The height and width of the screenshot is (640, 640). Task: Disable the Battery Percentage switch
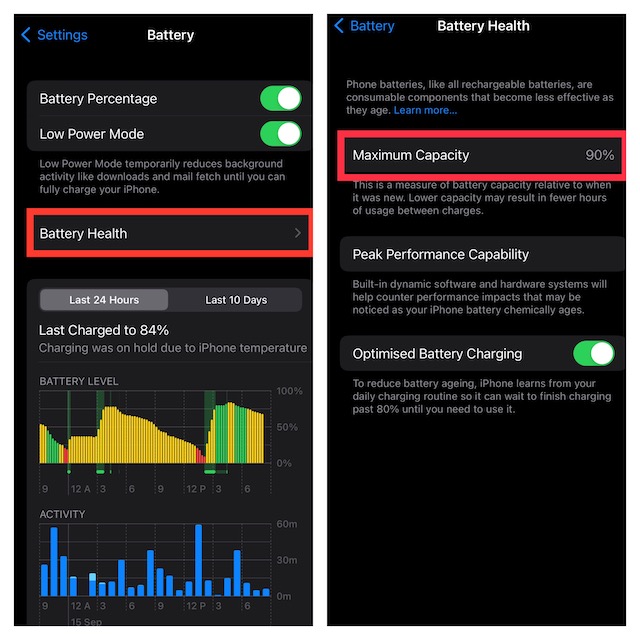click(280, 98)
